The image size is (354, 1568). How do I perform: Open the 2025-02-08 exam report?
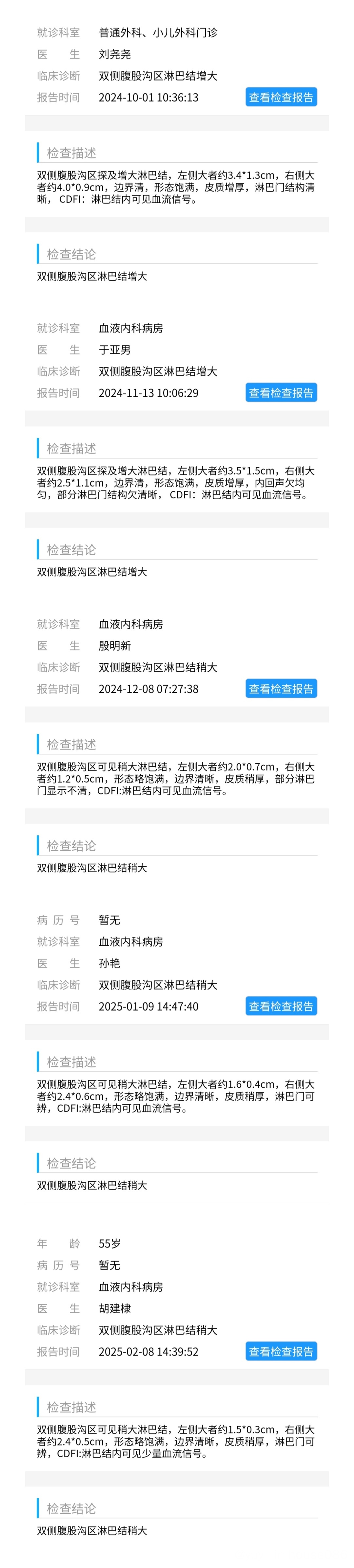coord(281,1352)
